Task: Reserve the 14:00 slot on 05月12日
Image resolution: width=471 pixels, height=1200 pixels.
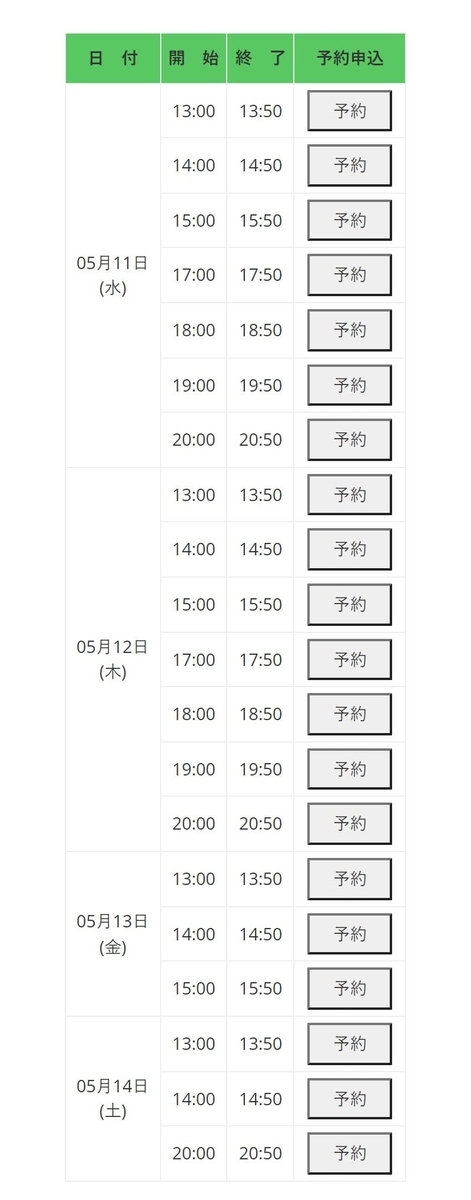Action: tap(349, 550)
